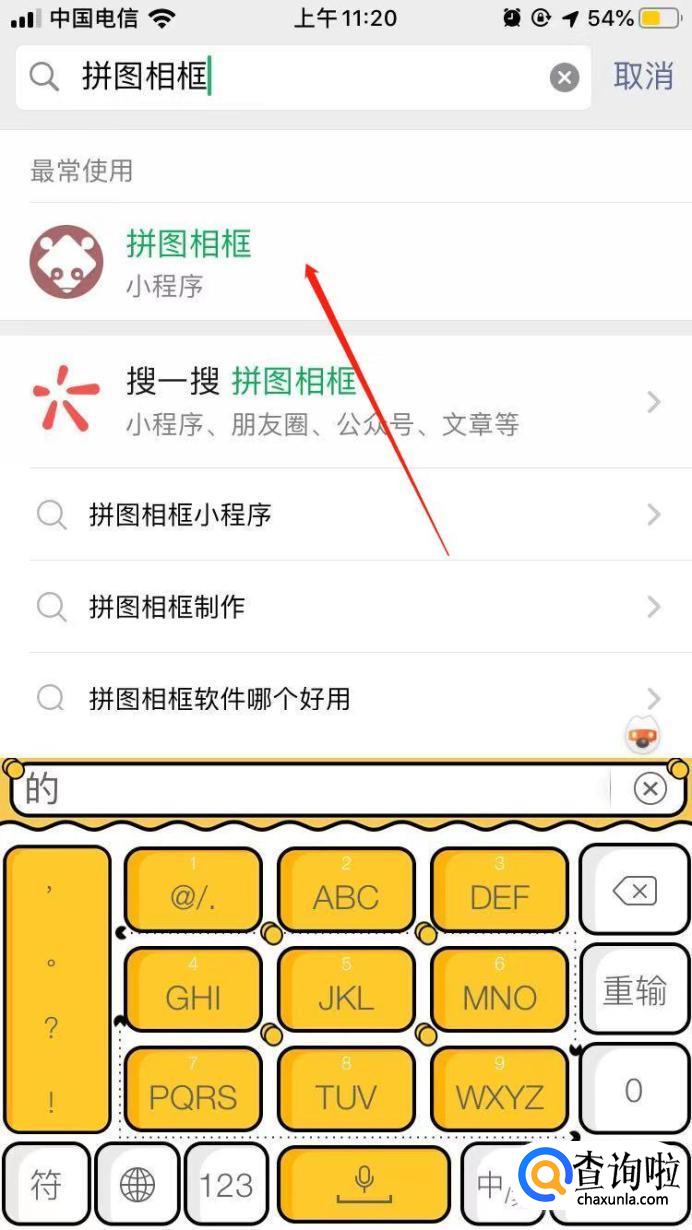Clear the search text with the X icon
The width and height of the screenshot is (692, 1230).
point(565,77)
